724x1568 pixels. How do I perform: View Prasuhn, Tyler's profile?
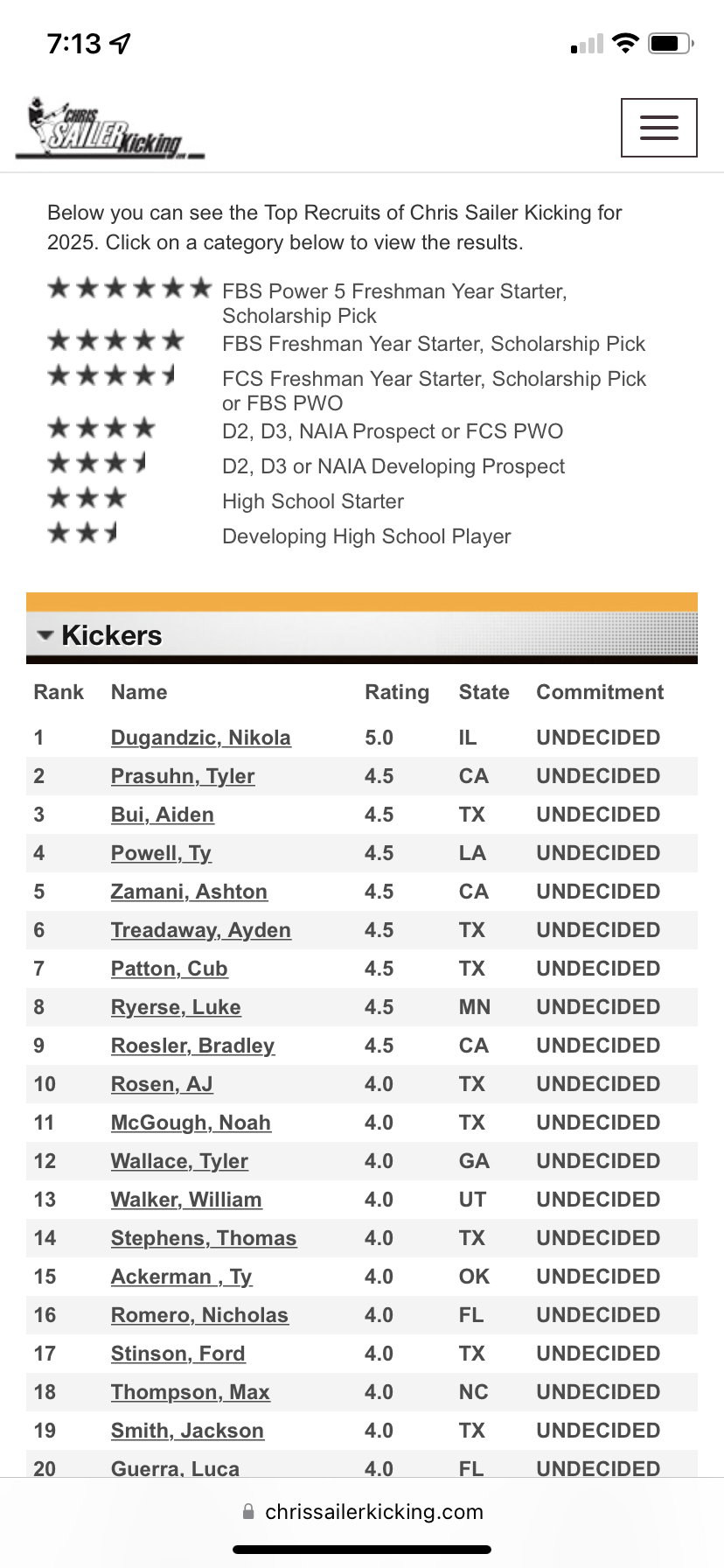[183, 776]
